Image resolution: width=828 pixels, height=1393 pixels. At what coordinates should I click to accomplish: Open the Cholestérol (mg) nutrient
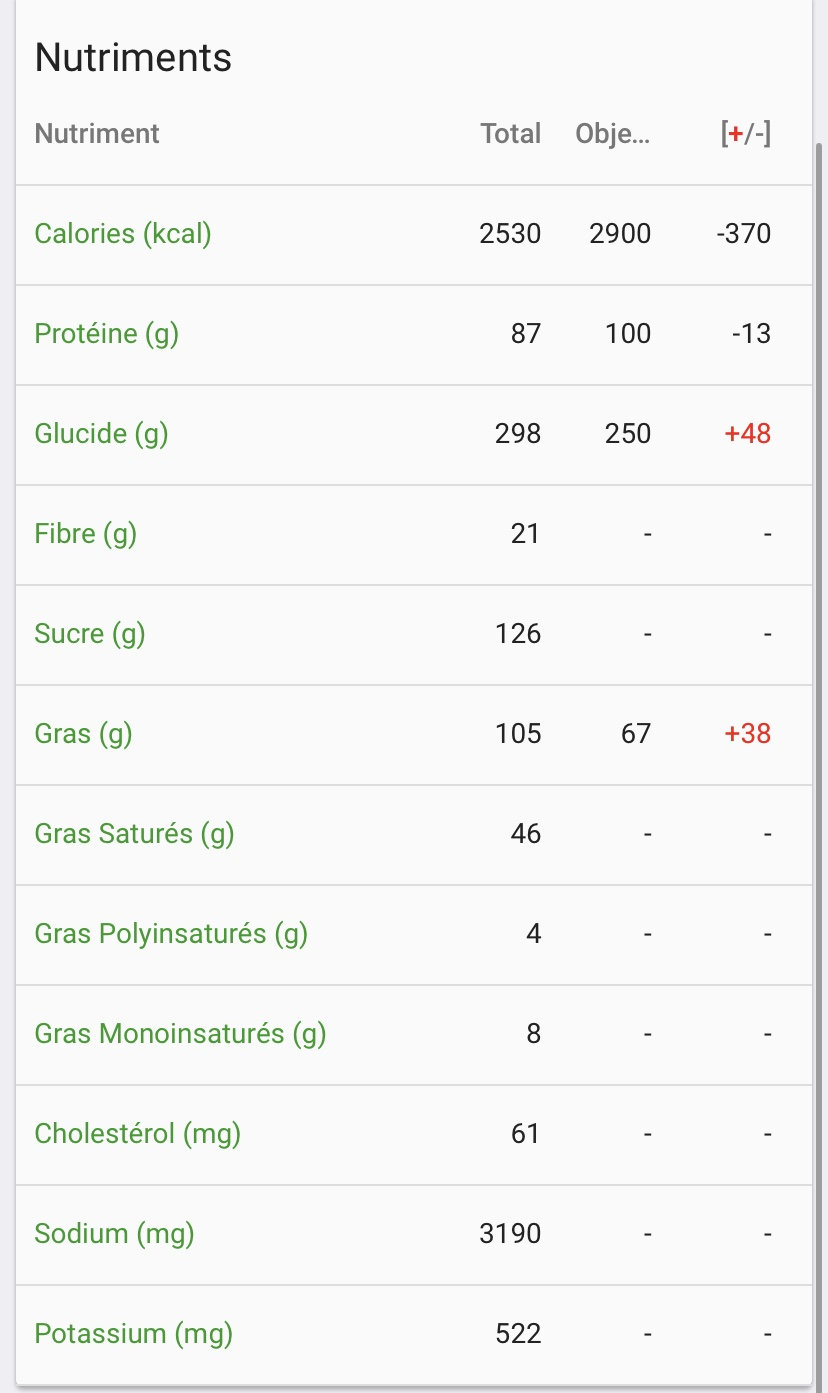point(138,1134)
